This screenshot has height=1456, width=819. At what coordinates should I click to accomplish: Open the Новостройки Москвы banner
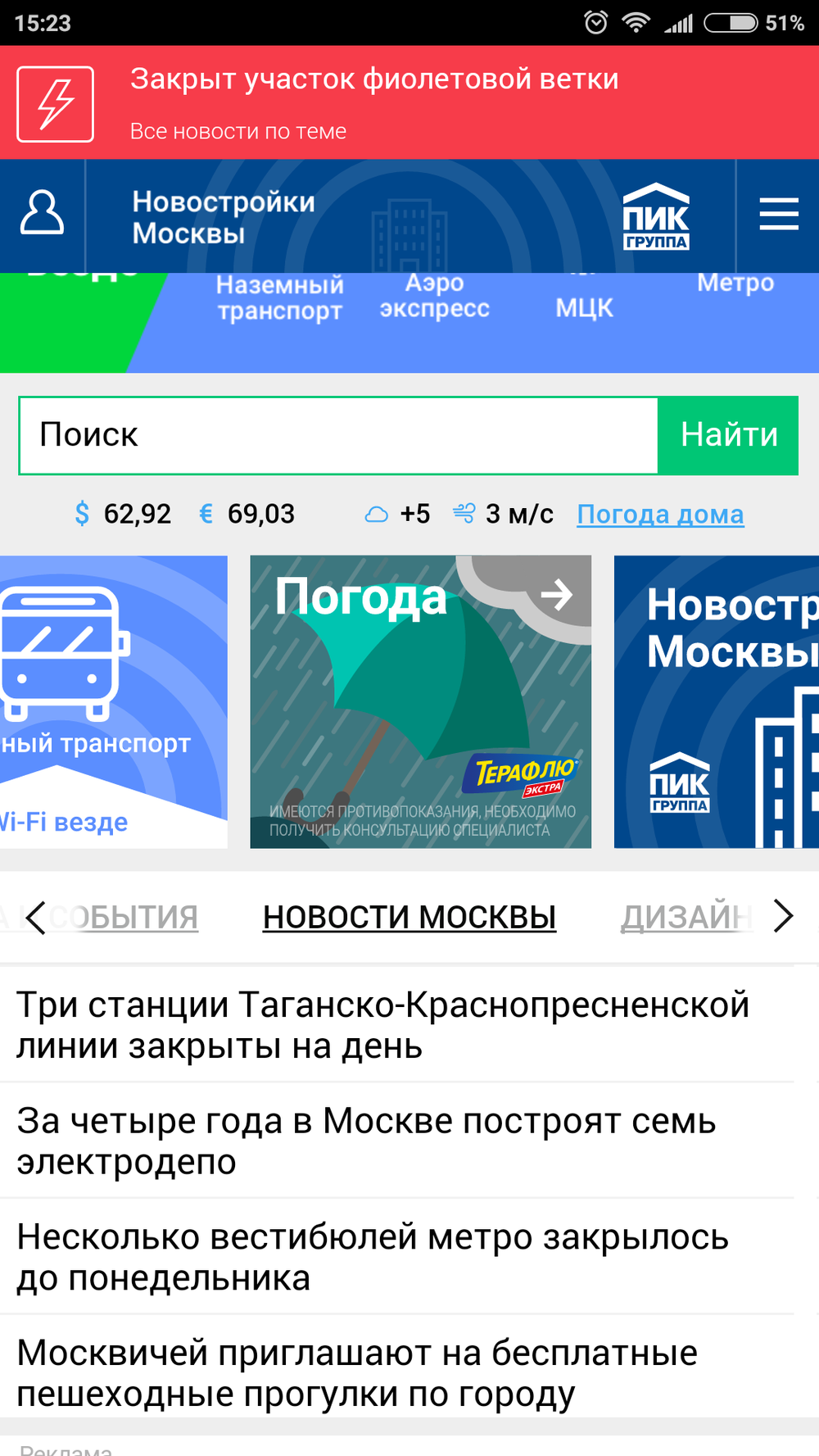click(409, 217)
